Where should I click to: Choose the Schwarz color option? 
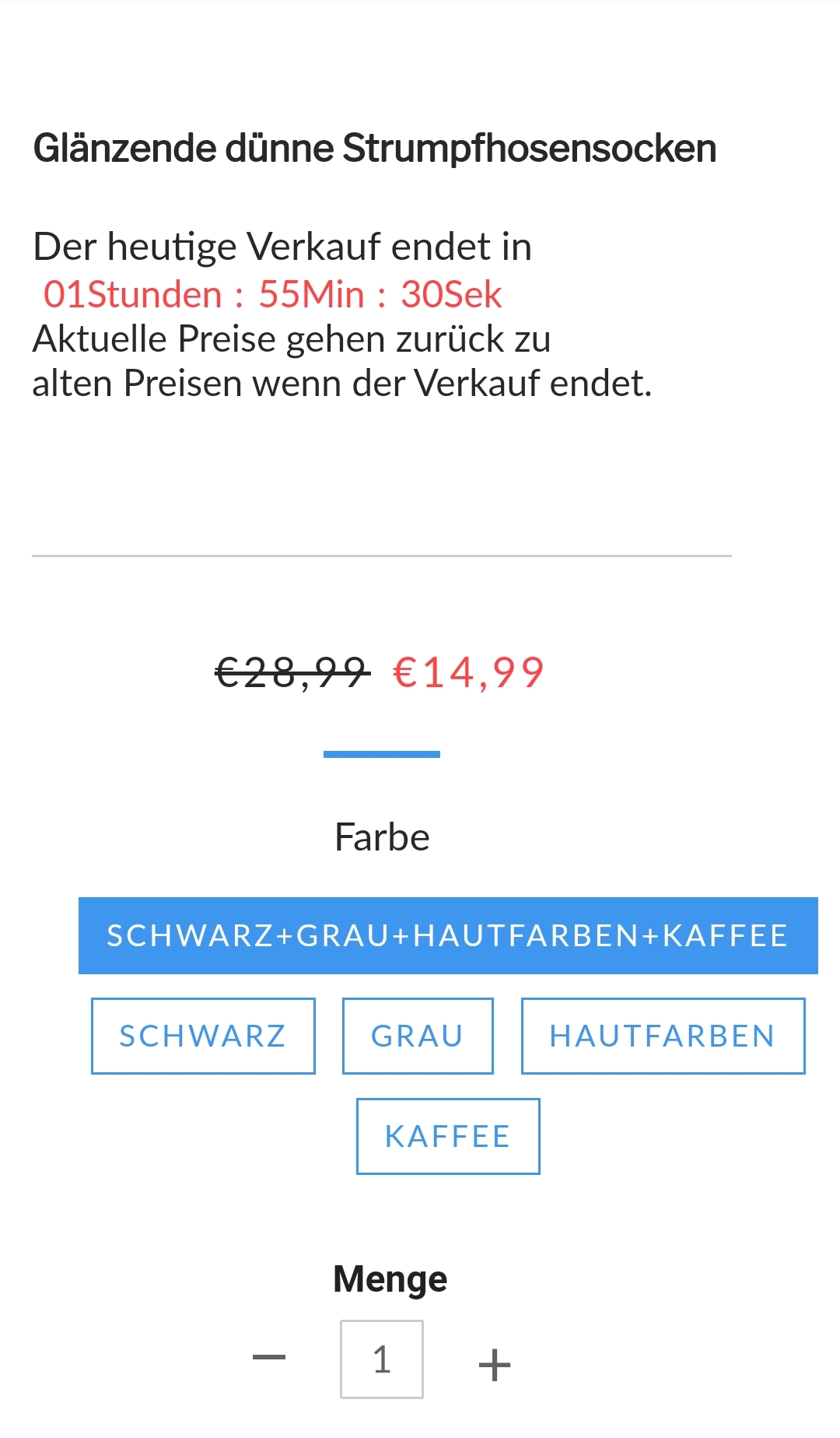[x=203, y=1036]
